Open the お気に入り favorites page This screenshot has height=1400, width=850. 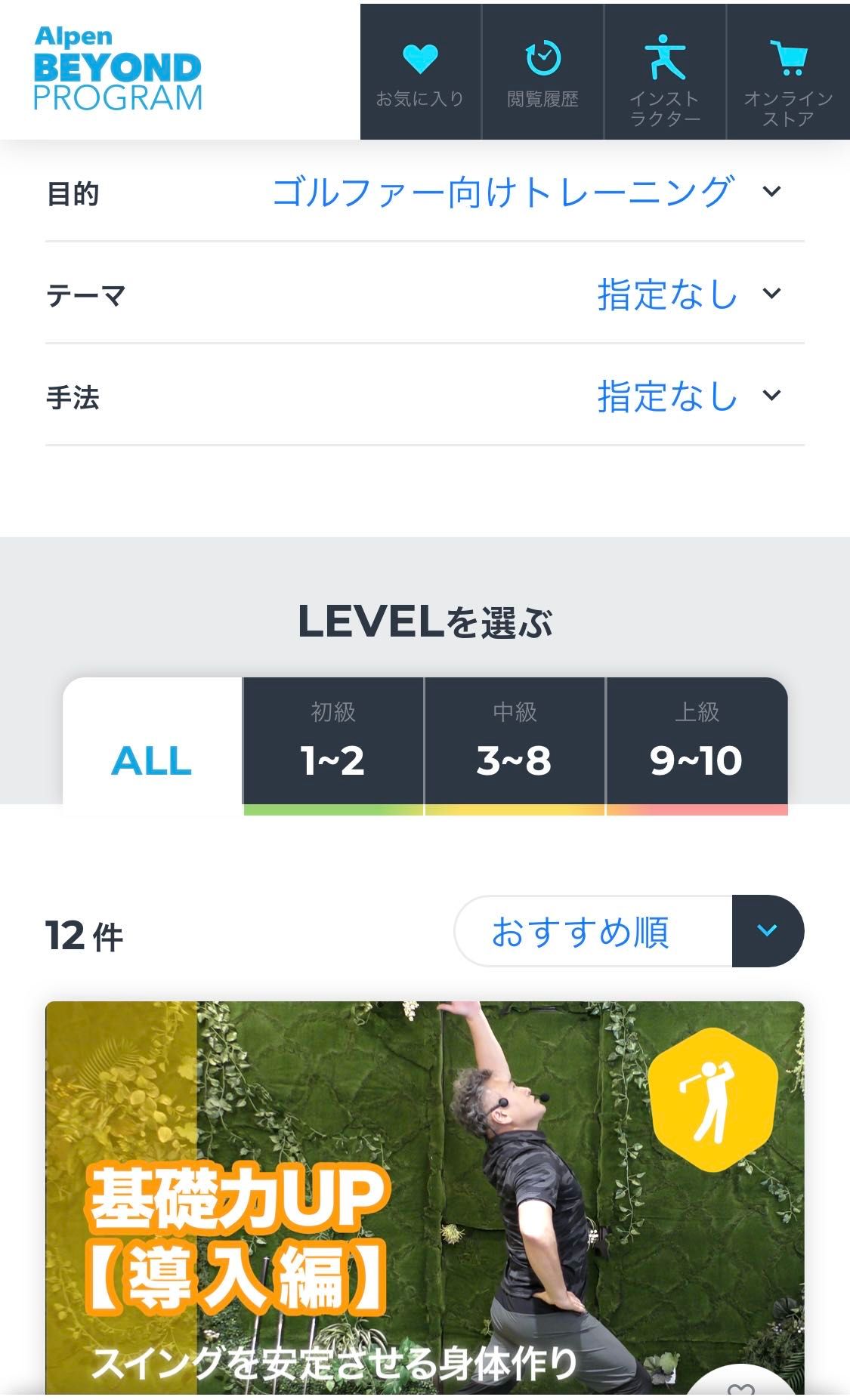tap(420, 72)
